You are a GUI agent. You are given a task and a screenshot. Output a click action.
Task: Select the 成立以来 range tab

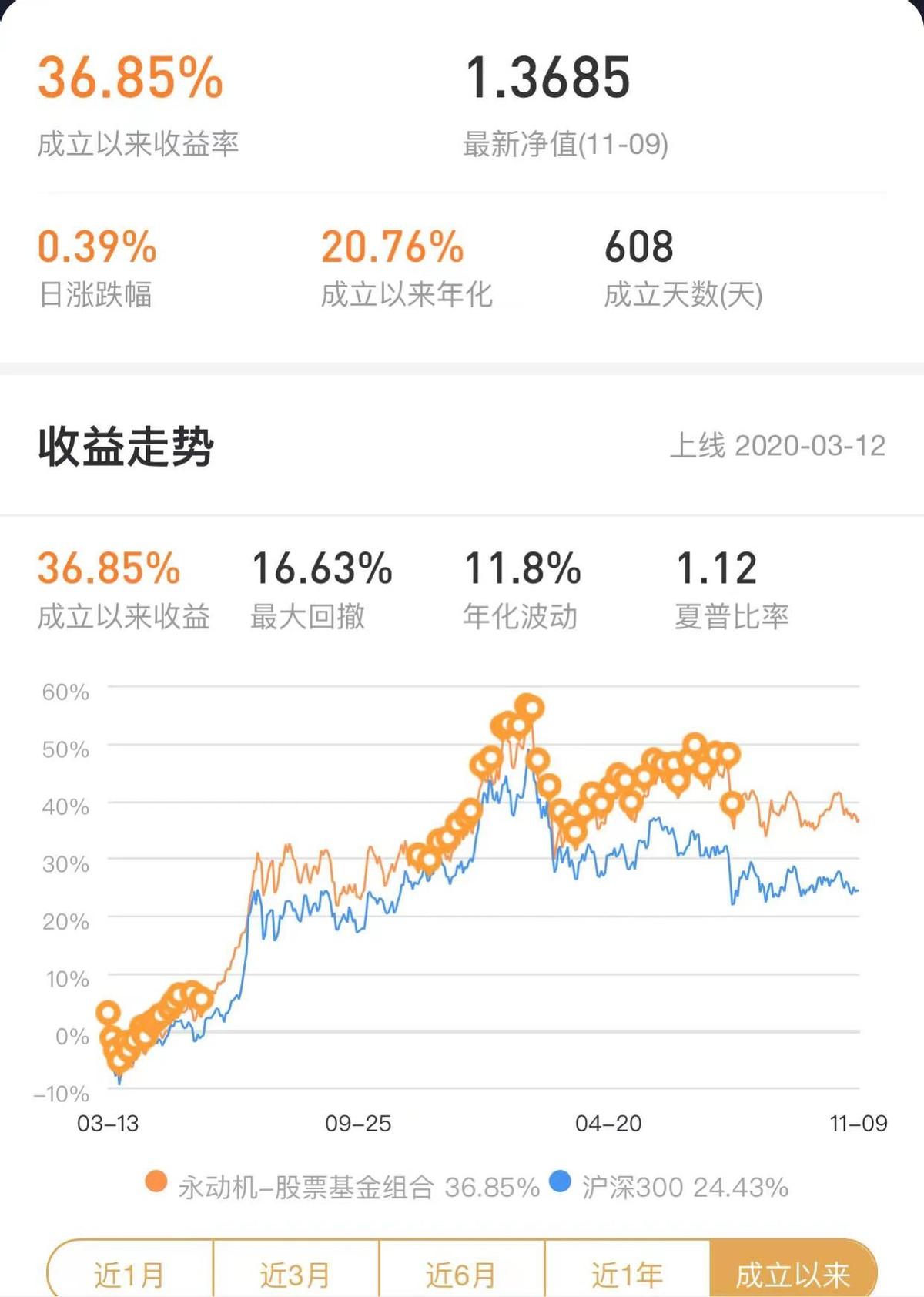792,1274
